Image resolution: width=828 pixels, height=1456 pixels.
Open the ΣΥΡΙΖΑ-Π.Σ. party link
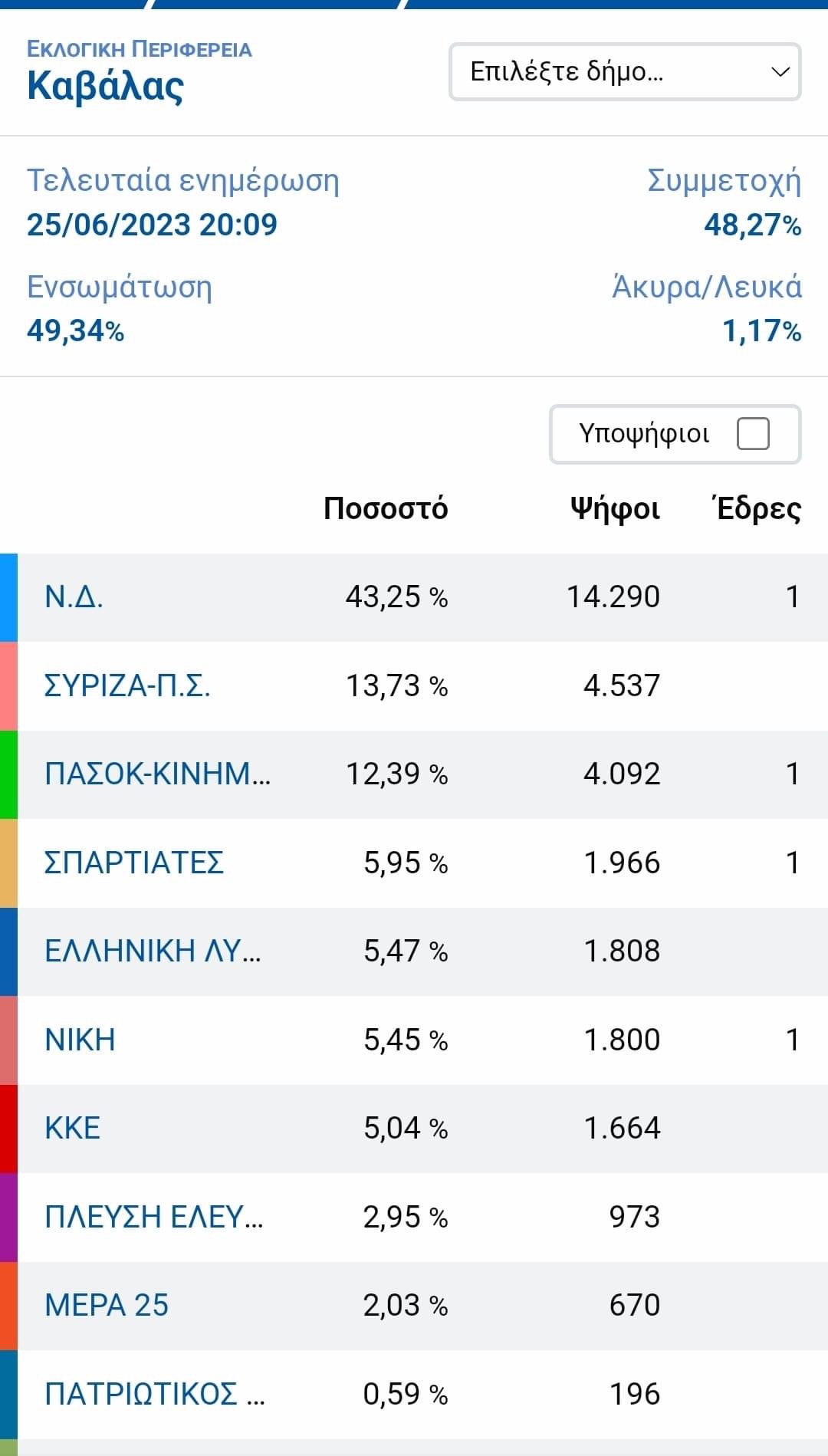click(x=127, y=685)
